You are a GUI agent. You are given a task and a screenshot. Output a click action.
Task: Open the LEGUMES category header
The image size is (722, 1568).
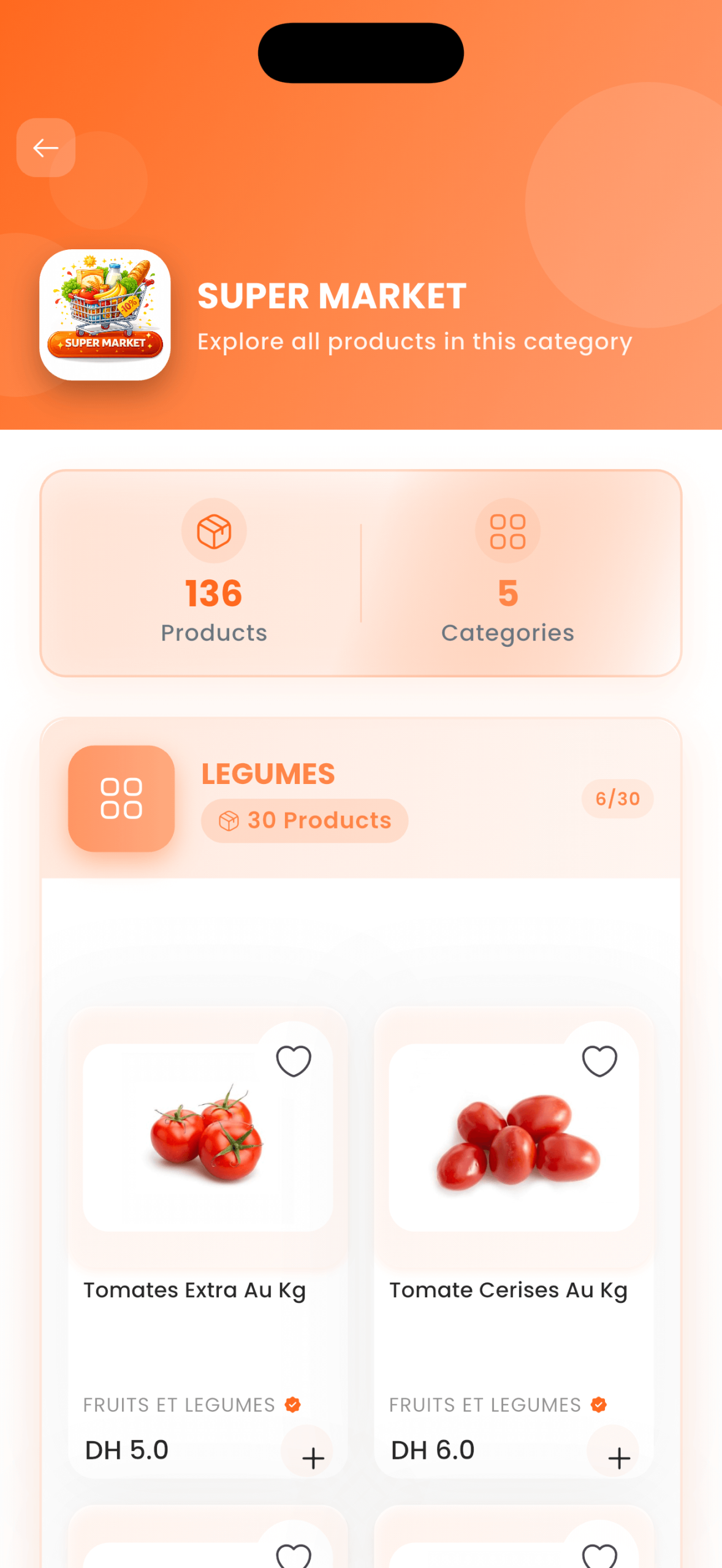coord(360,797)
